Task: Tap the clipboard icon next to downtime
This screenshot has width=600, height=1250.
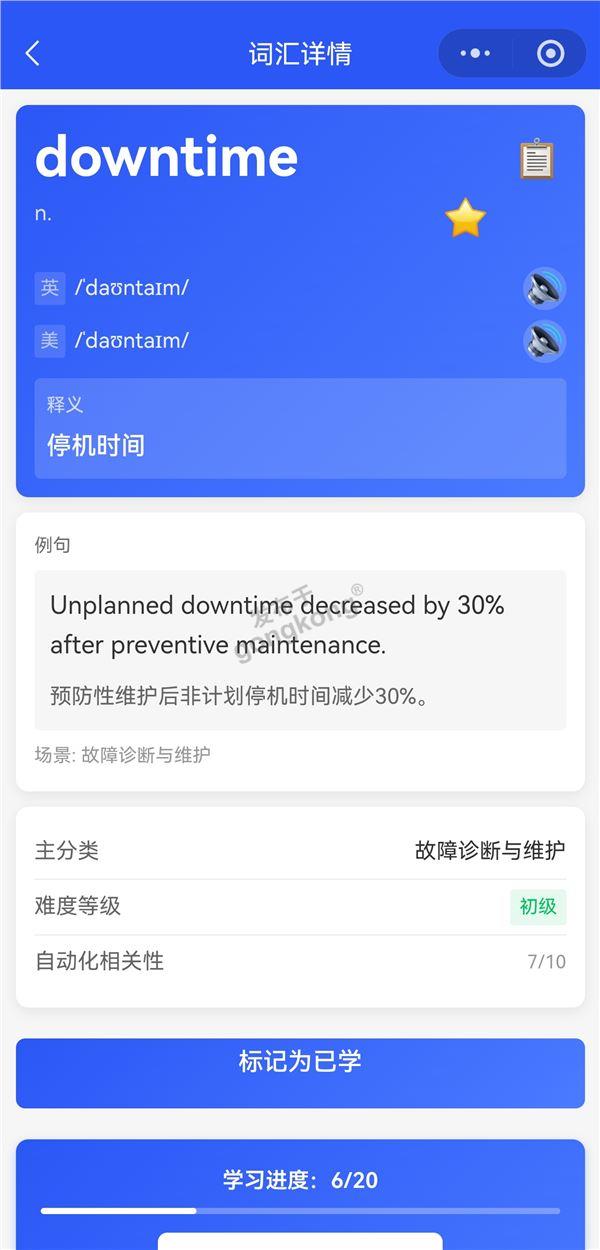Action: pyautogui.click(x=536, y=159)
